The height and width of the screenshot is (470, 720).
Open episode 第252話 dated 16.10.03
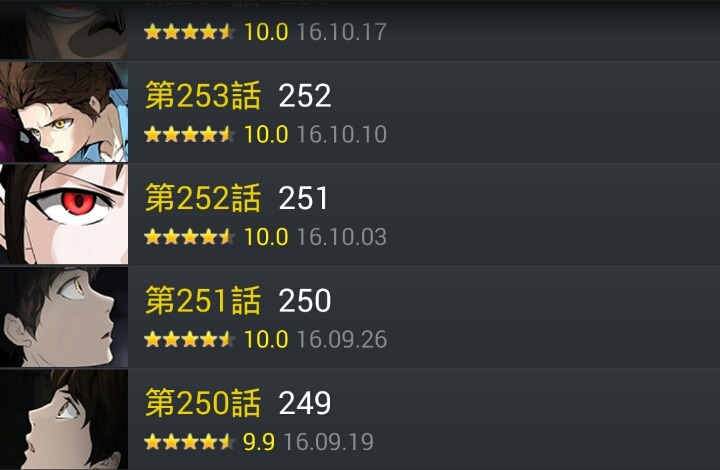click(x=360, y=215)
